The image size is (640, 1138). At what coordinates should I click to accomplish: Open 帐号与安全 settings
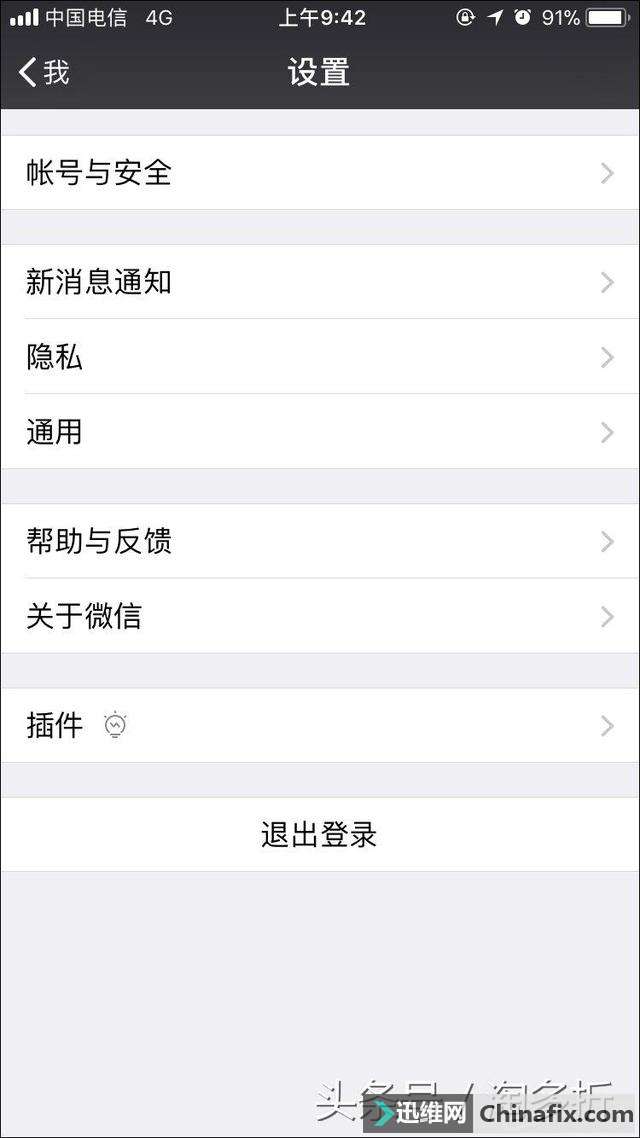pos(320,173)
